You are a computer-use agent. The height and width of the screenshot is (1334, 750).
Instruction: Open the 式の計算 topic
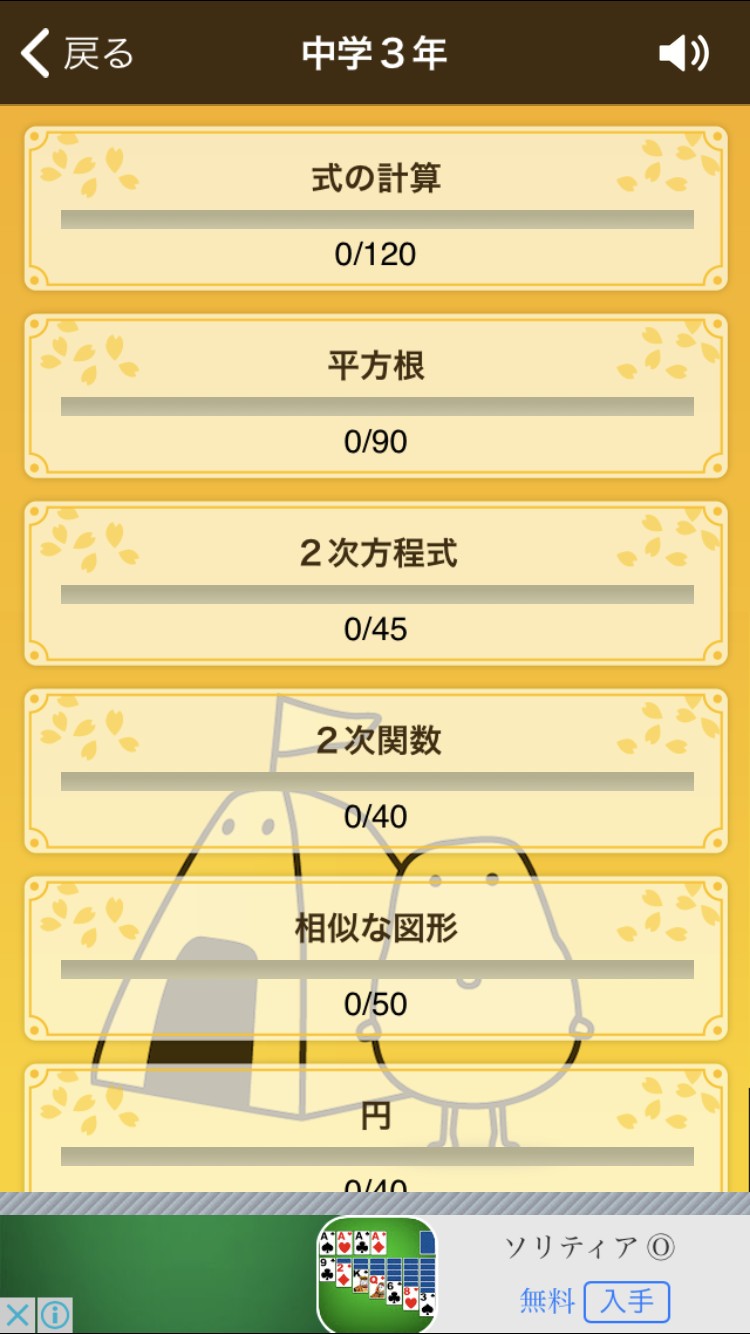pos(375,208)
